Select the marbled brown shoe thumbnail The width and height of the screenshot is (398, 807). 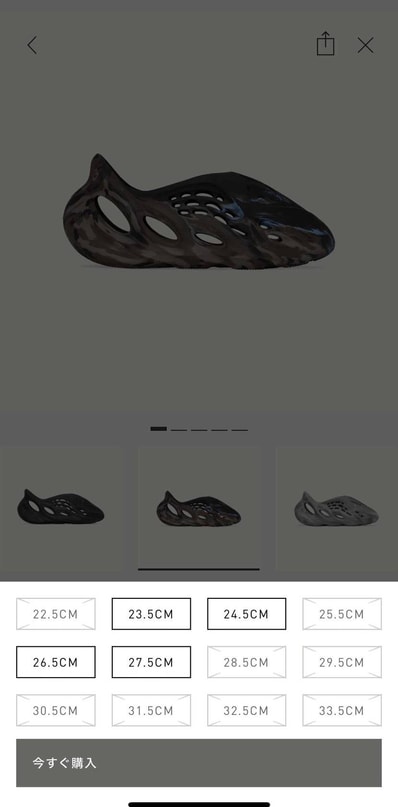pos(199,508)
